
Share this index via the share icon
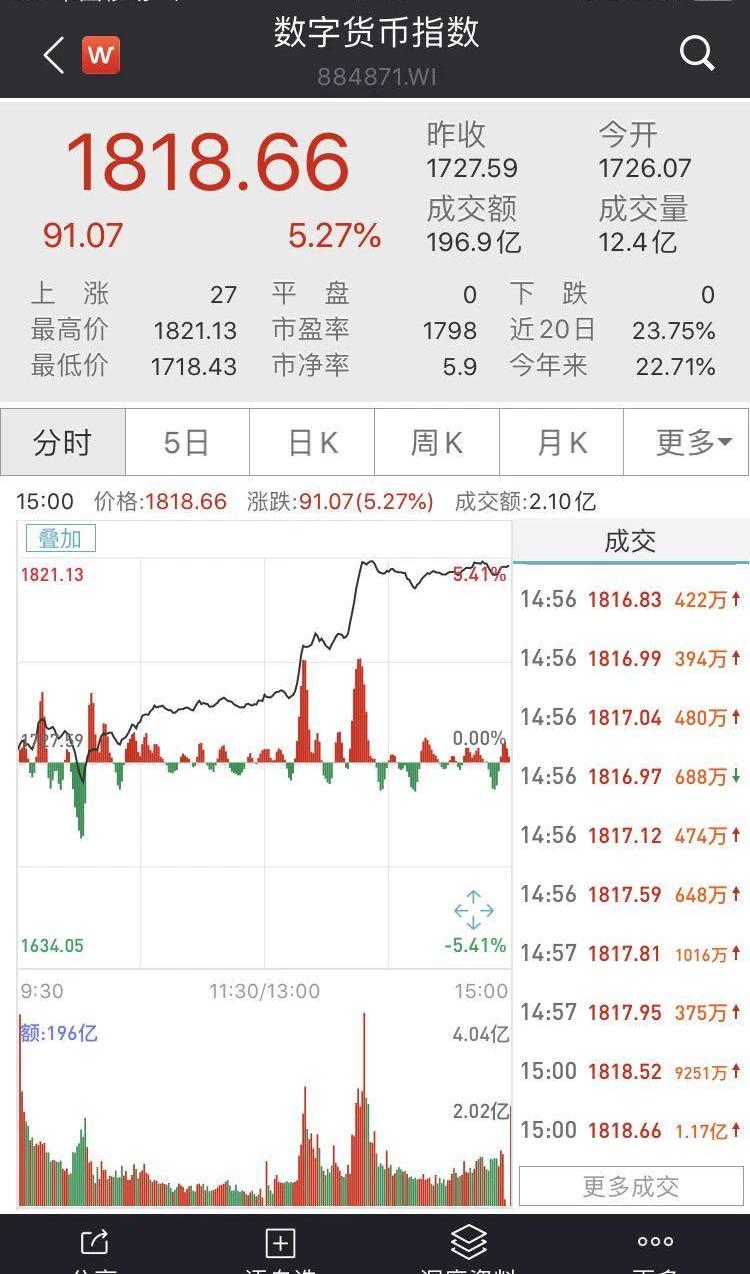[x=94, y=1243]
